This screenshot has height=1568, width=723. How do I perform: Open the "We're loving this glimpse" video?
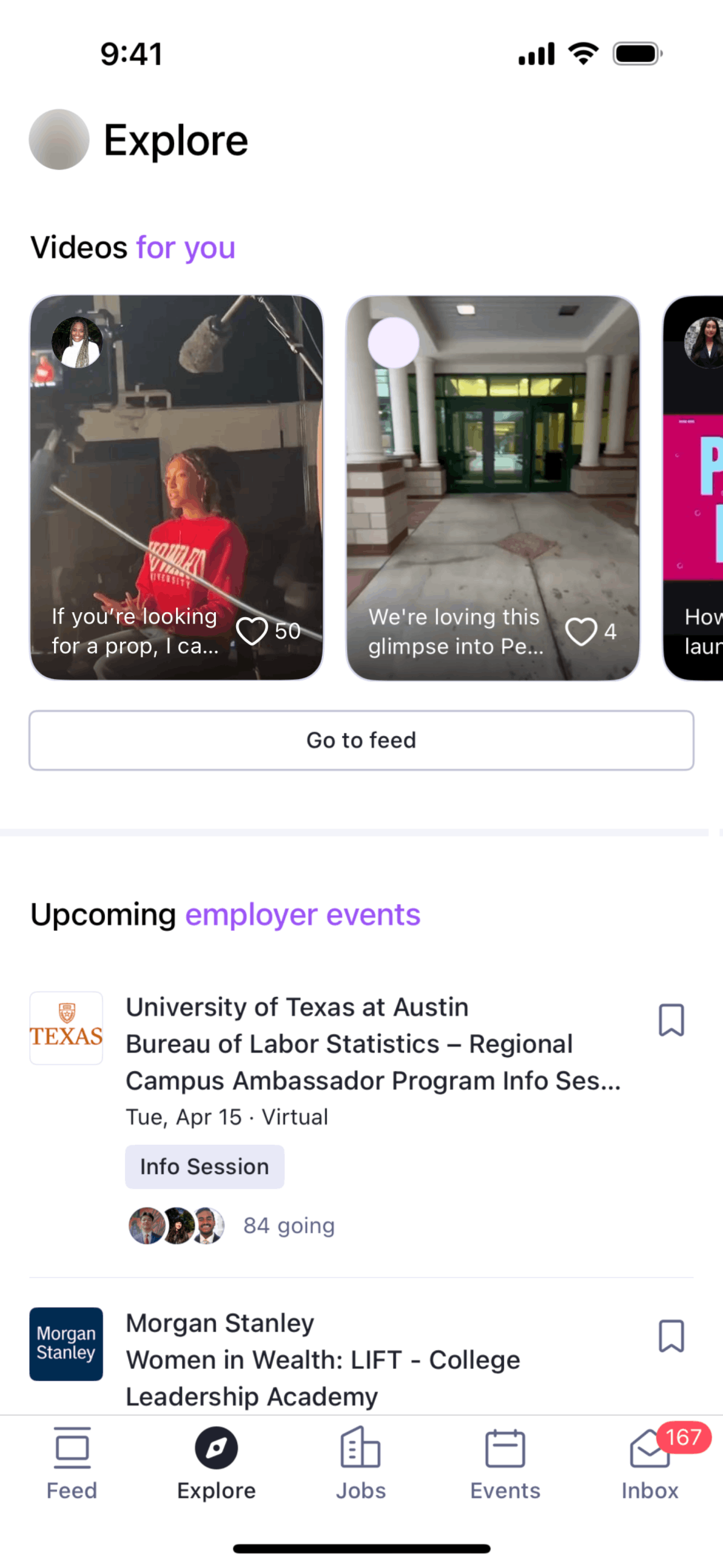coord(493,488)
